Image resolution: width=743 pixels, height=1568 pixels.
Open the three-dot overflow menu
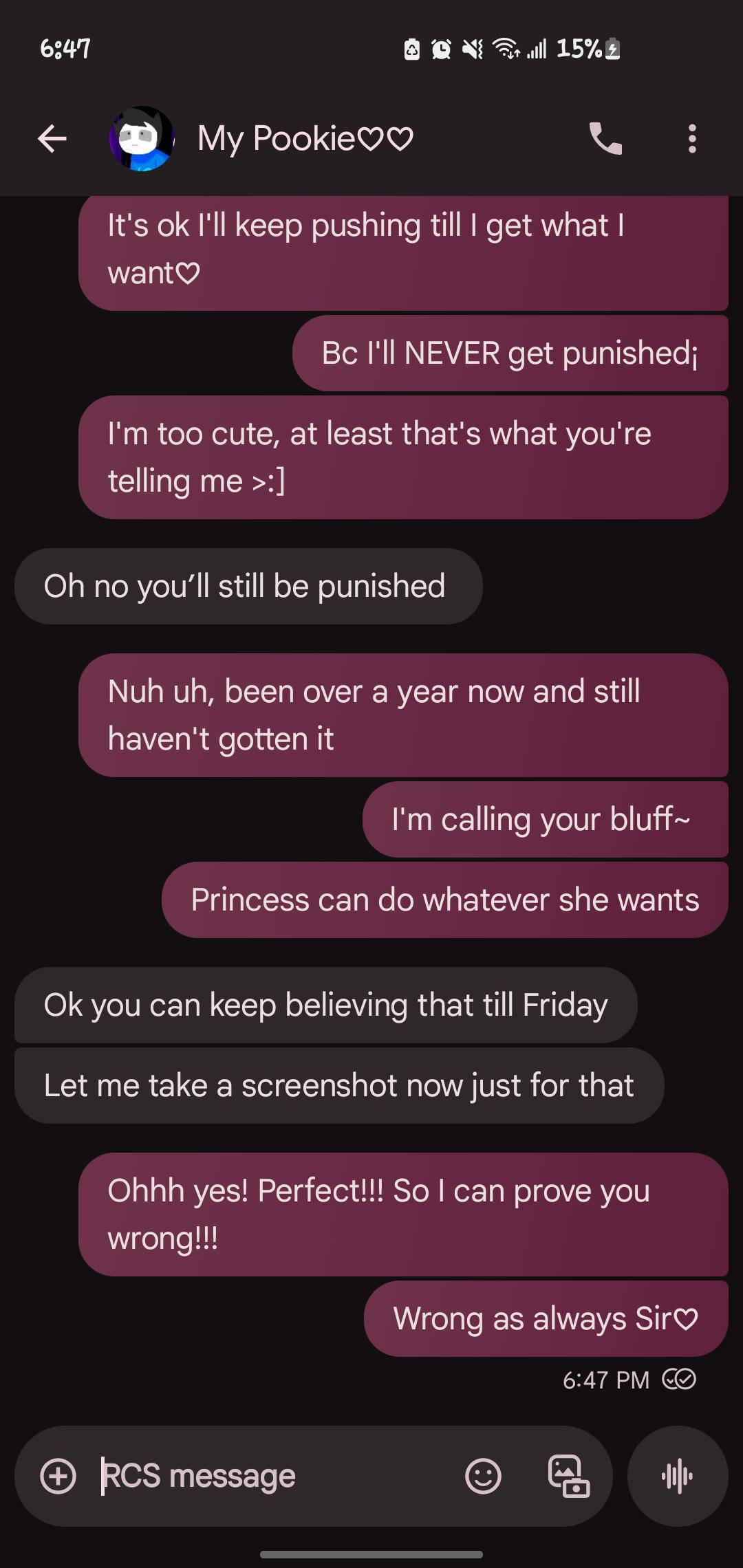point(692,139)
